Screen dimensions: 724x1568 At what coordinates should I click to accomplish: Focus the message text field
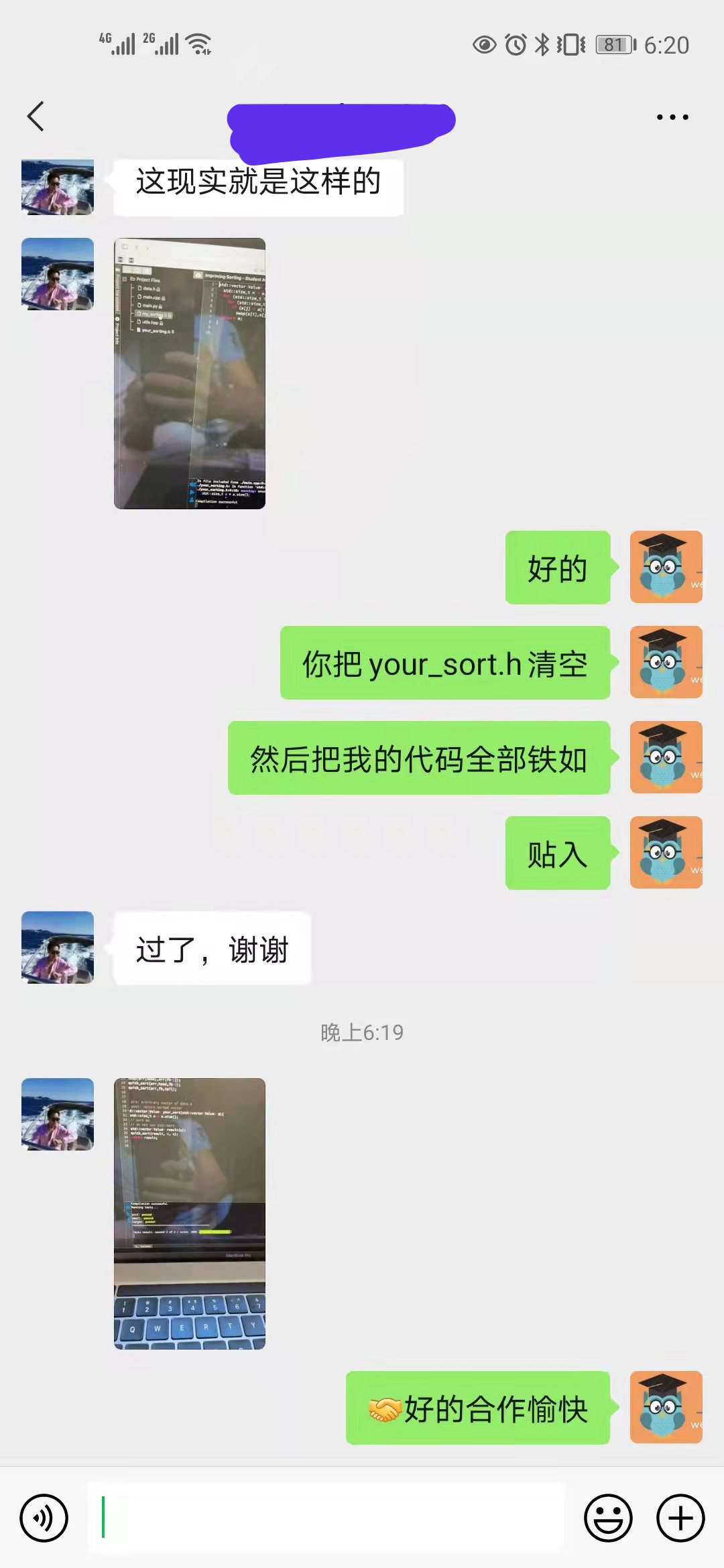click(326, 1517)
